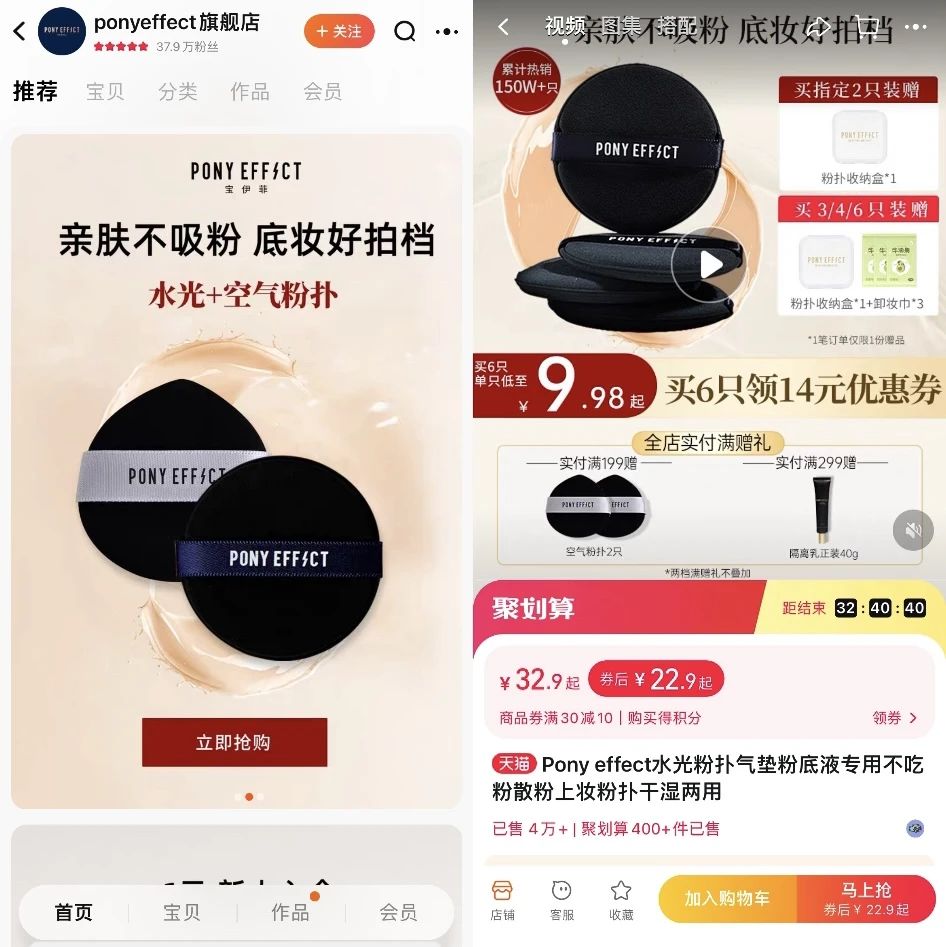Open the 店铺 shop shortcut

click(x=502, y=898)
